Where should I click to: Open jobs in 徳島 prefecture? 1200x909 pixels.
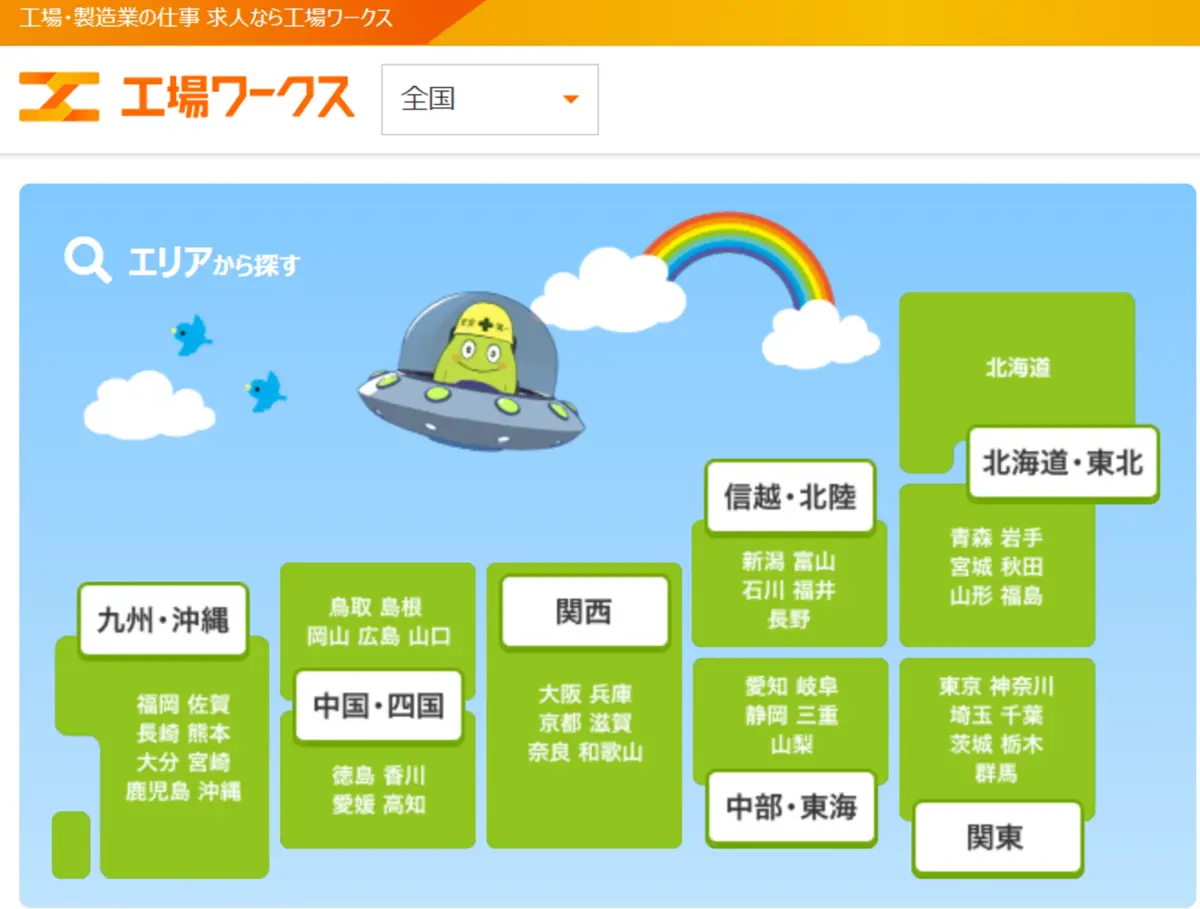tap(353, 776)
